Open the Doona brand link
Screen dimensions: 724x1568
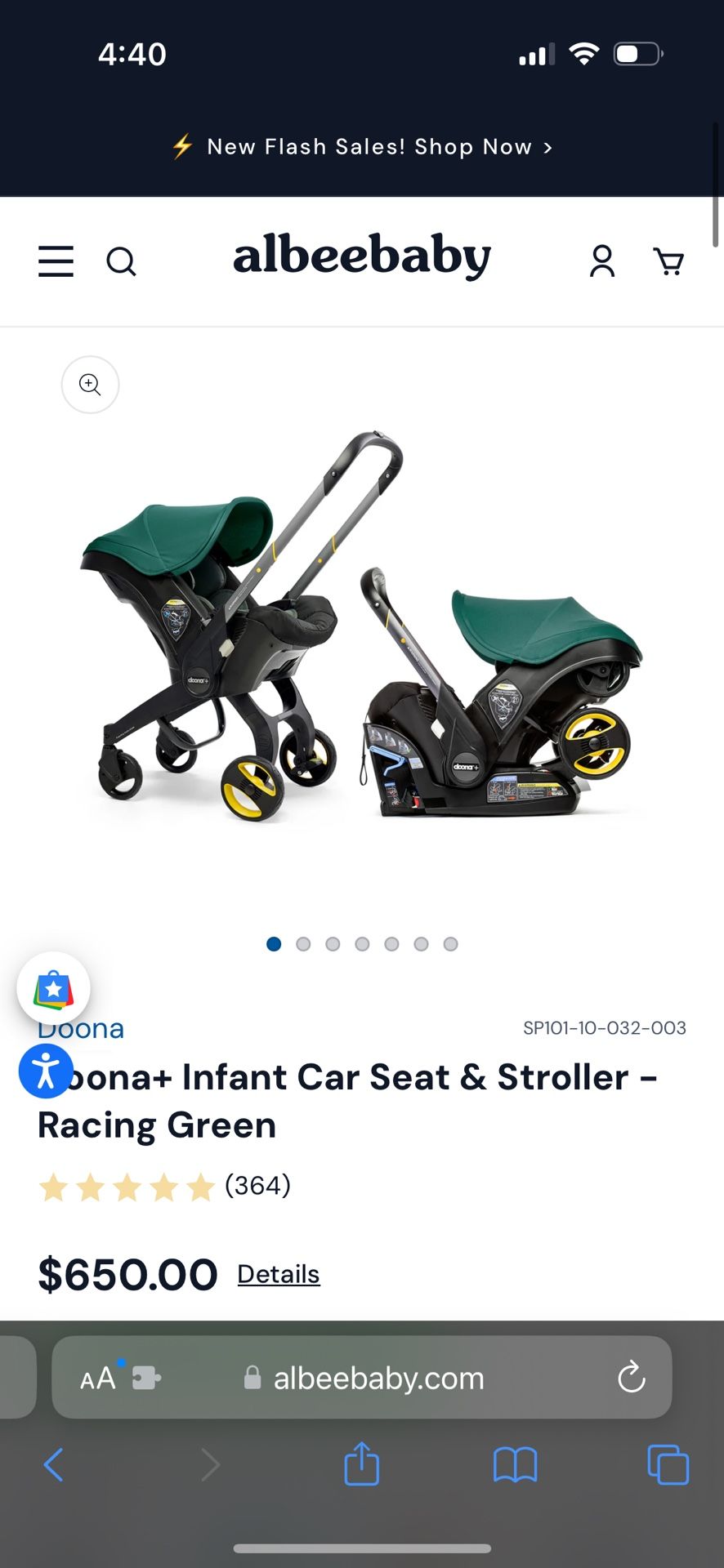(81, 1028)
